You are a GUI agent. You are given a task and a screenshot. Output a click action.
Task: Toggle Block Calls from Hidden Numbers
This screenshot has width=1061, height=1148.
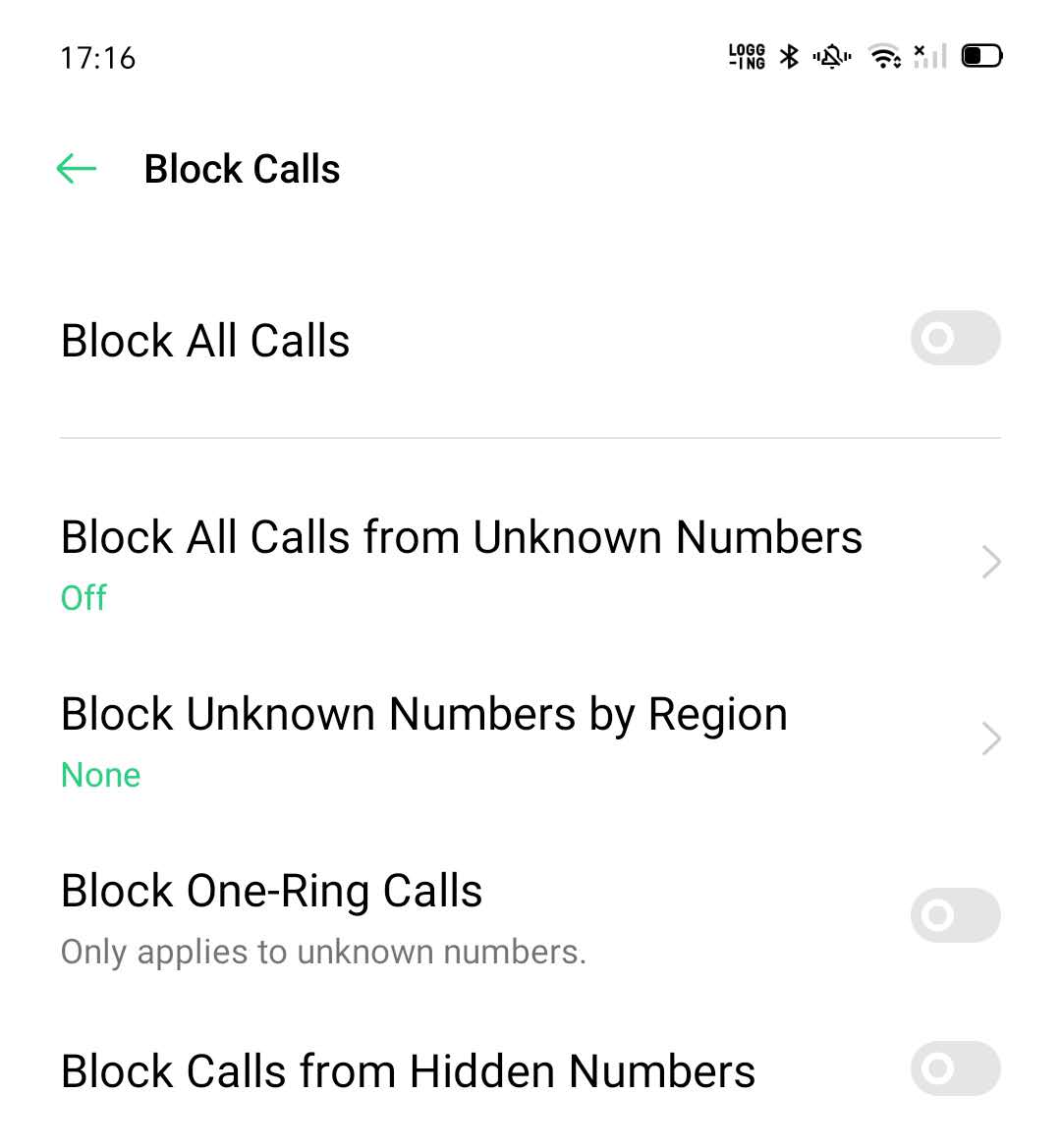[x=954, y=1068]
